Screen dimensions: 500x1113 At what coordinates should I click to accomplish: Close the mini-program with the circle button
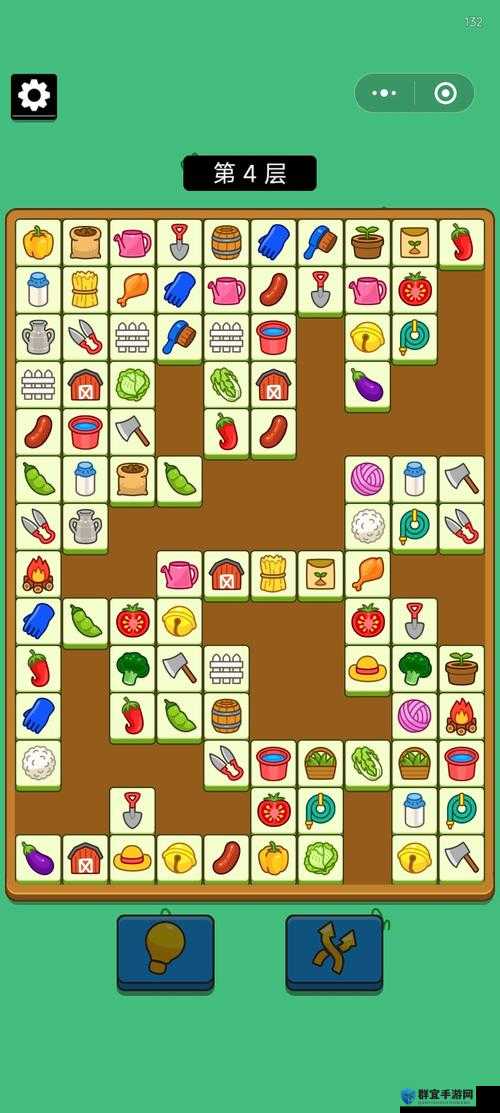tap(445, 93)
